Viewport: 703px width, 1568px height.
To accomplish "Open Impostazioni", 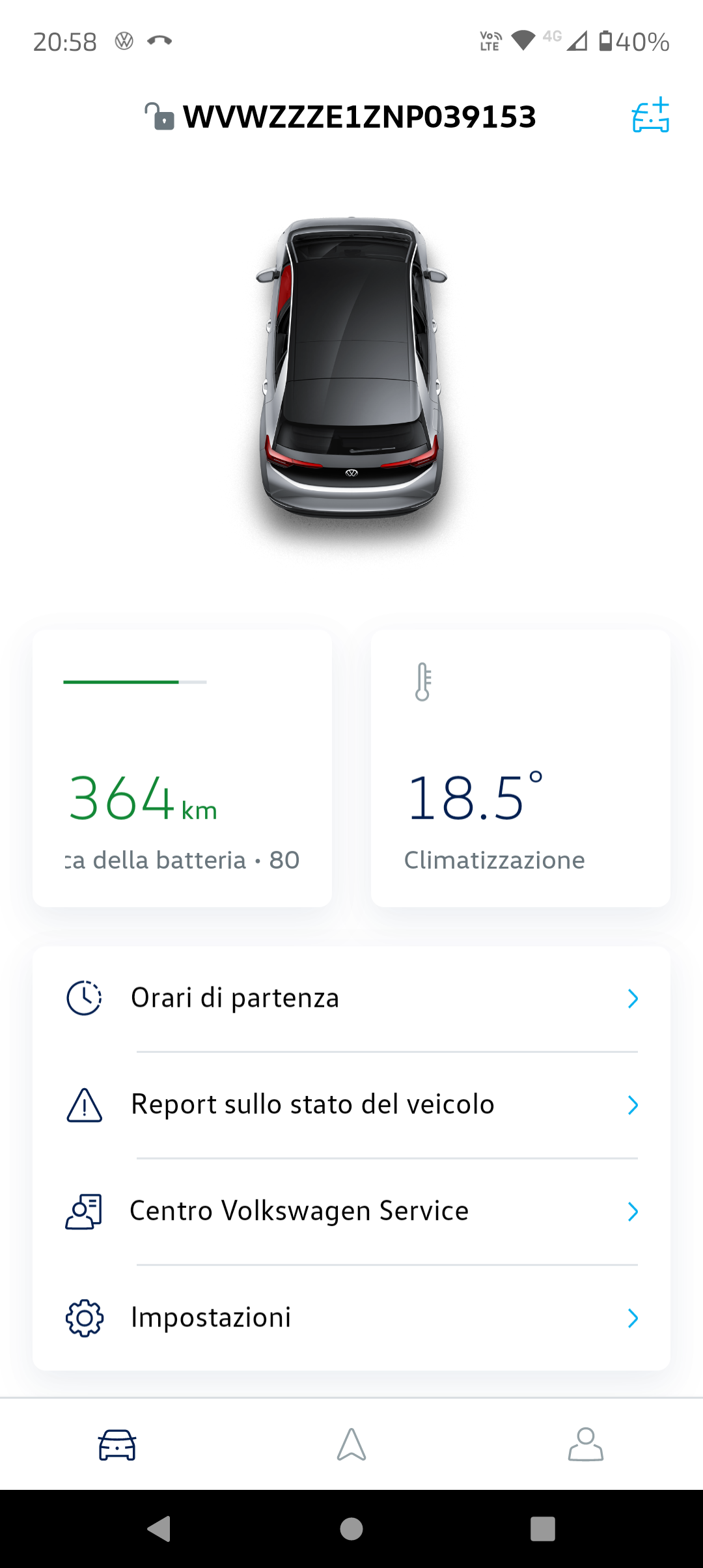I will [x=351, y=1318].
